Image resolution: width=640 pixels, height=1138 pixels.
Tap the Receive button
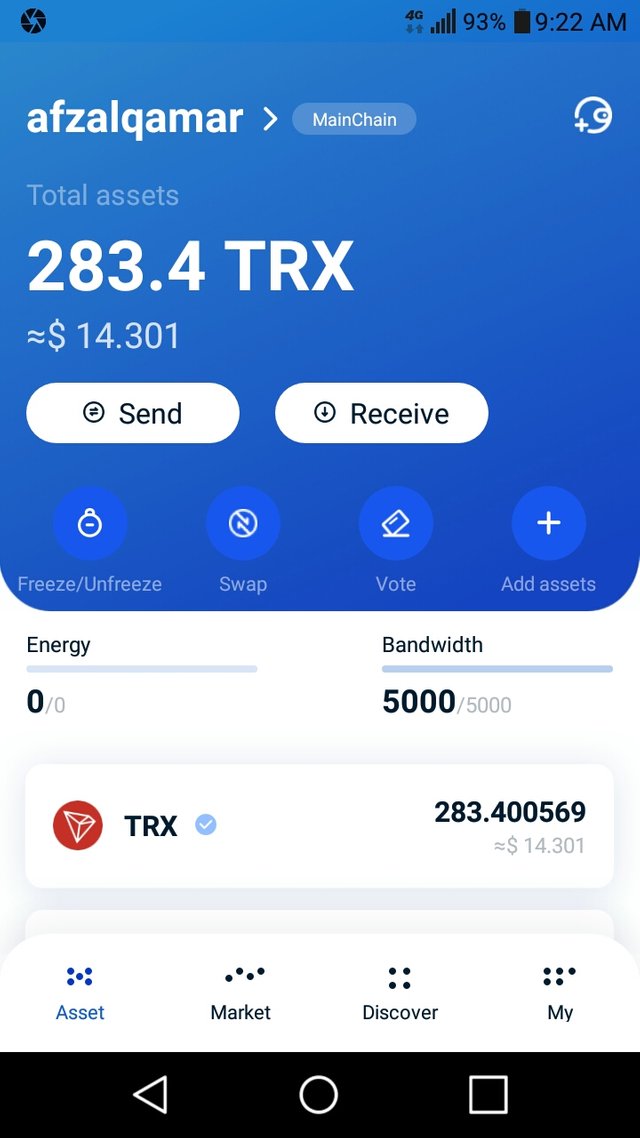tap(381, 413)
